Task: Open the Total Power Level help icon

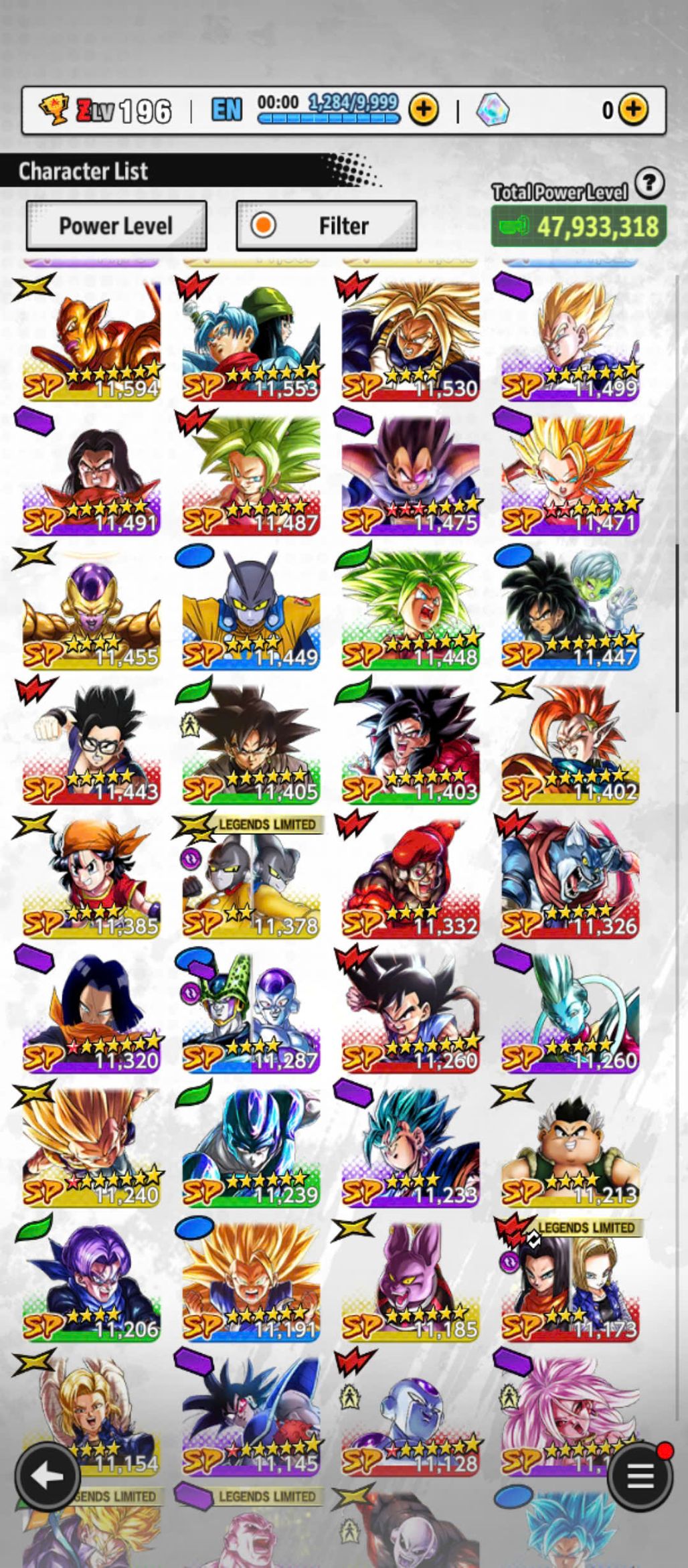Action: [x=649, y=182]
